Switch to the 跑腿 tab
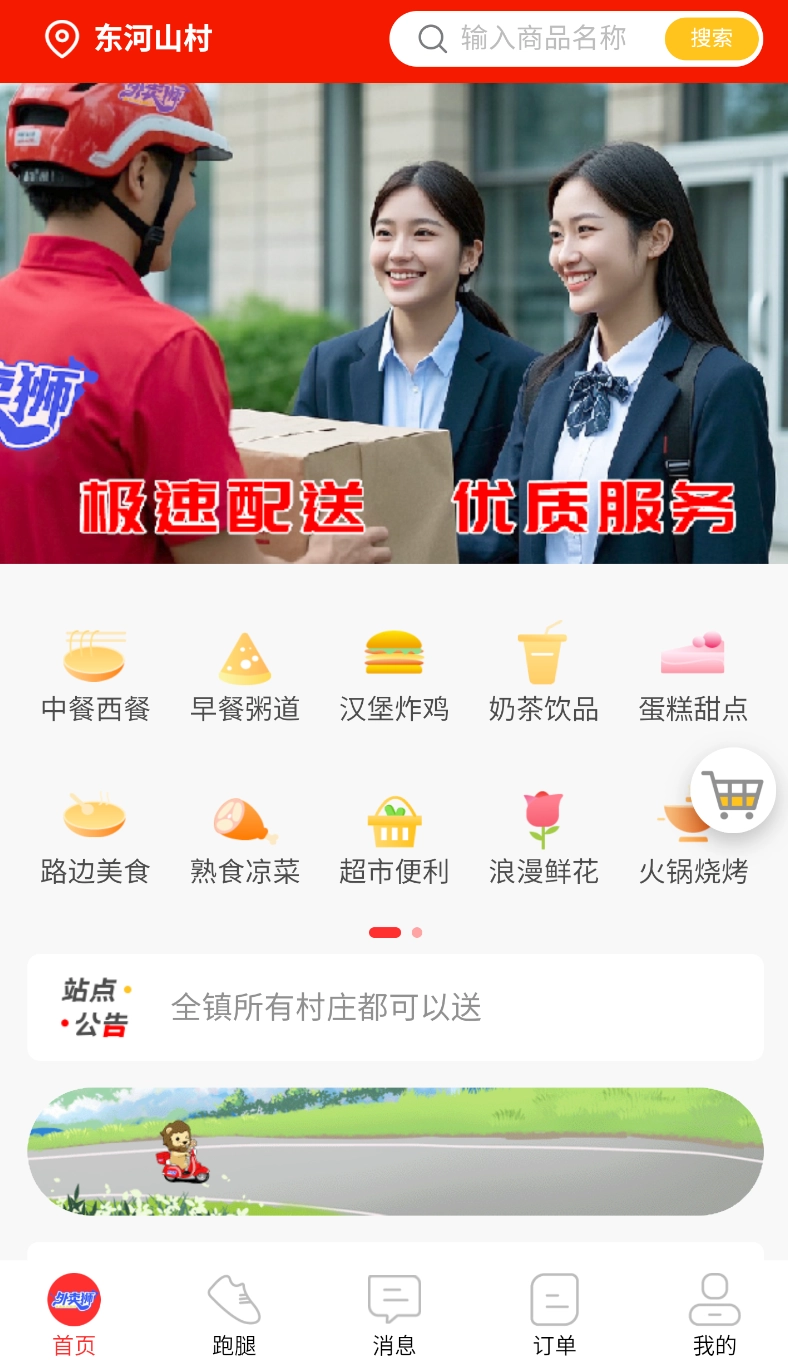Image resolution: width=788 pixels, height=1361 pixels. pyautogui.click(x=234, y=1314)
